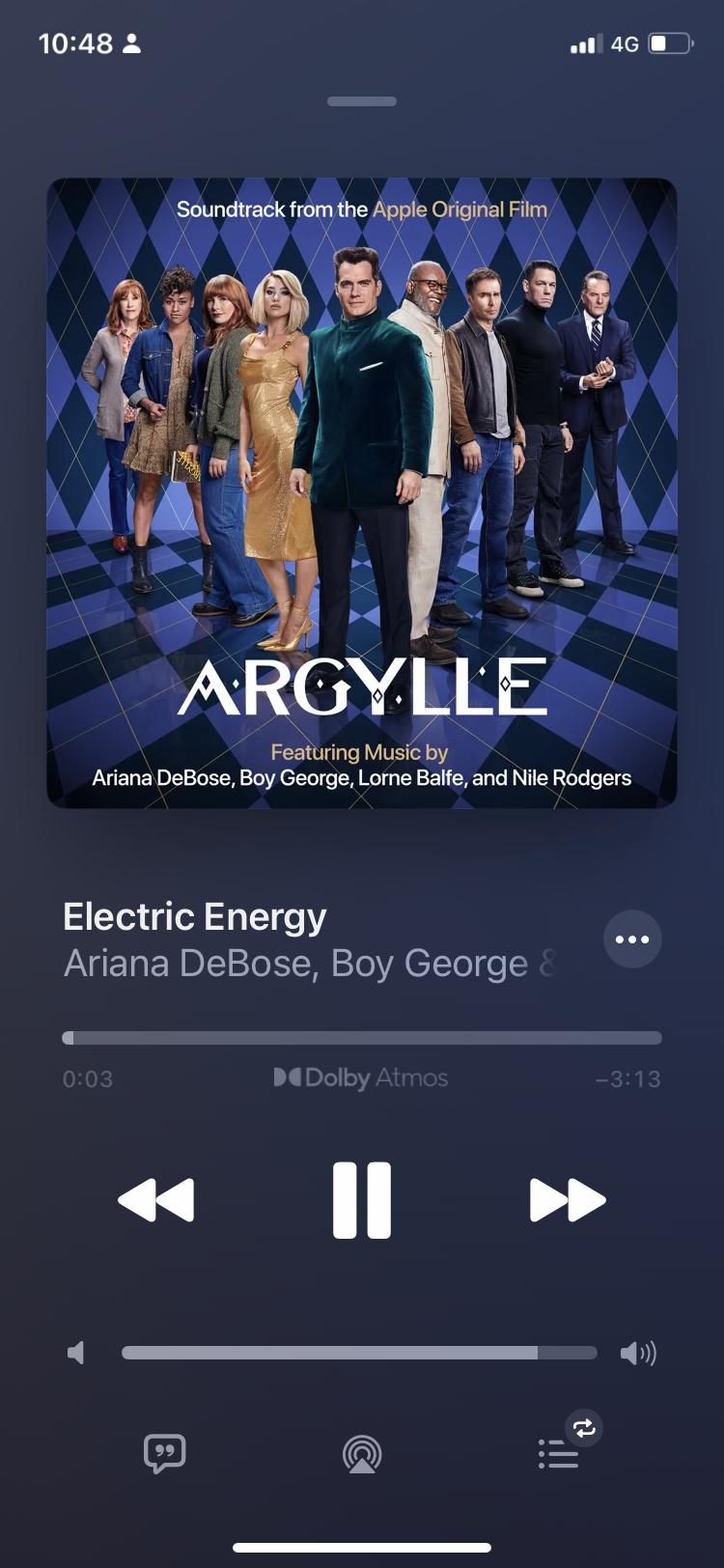Skip to the next track
This screenshot has height=1568, width=724.
[568, 1200]
